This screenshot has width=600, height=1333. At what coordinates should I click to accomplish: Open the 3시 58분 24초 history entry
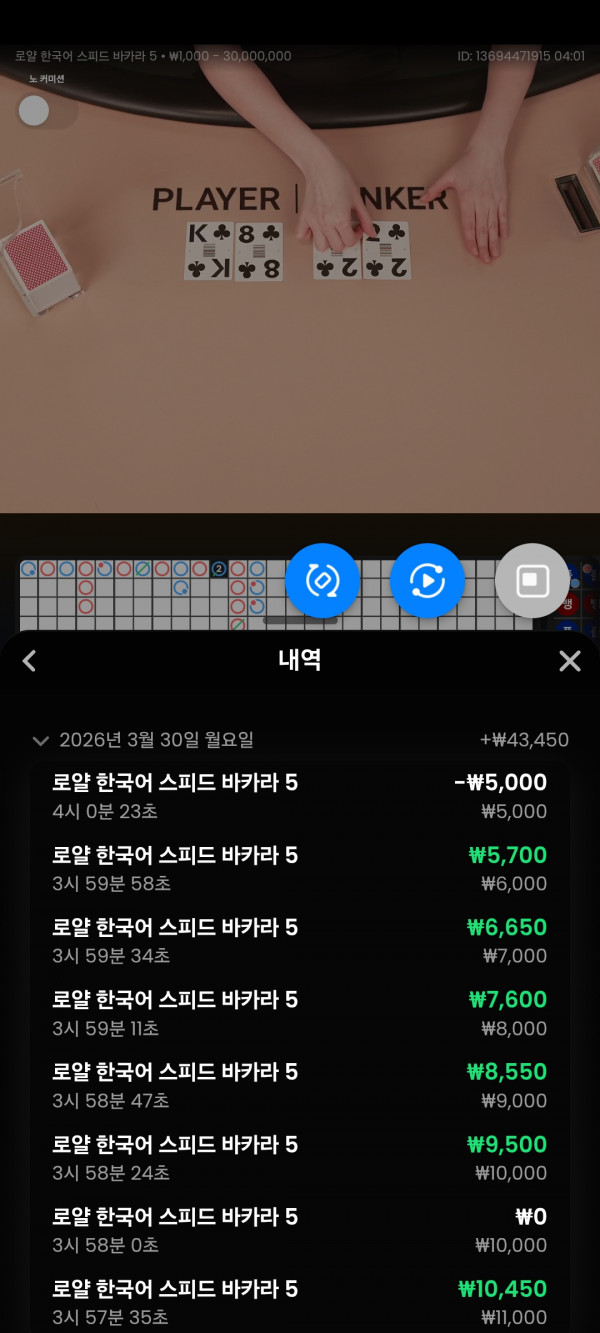pos(300,1157)
